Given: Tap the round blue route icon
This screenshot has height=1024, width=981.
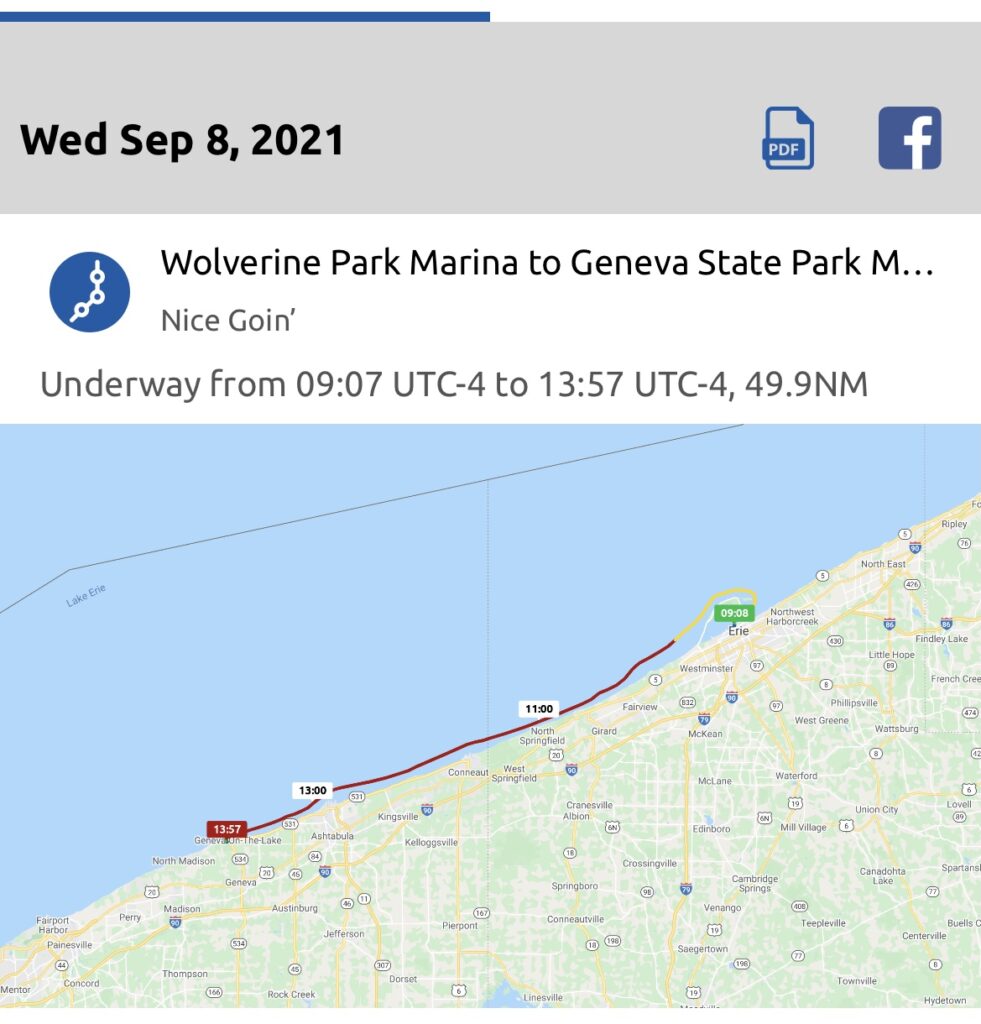Looking at the screenshot, I should (x=89, y=291).
